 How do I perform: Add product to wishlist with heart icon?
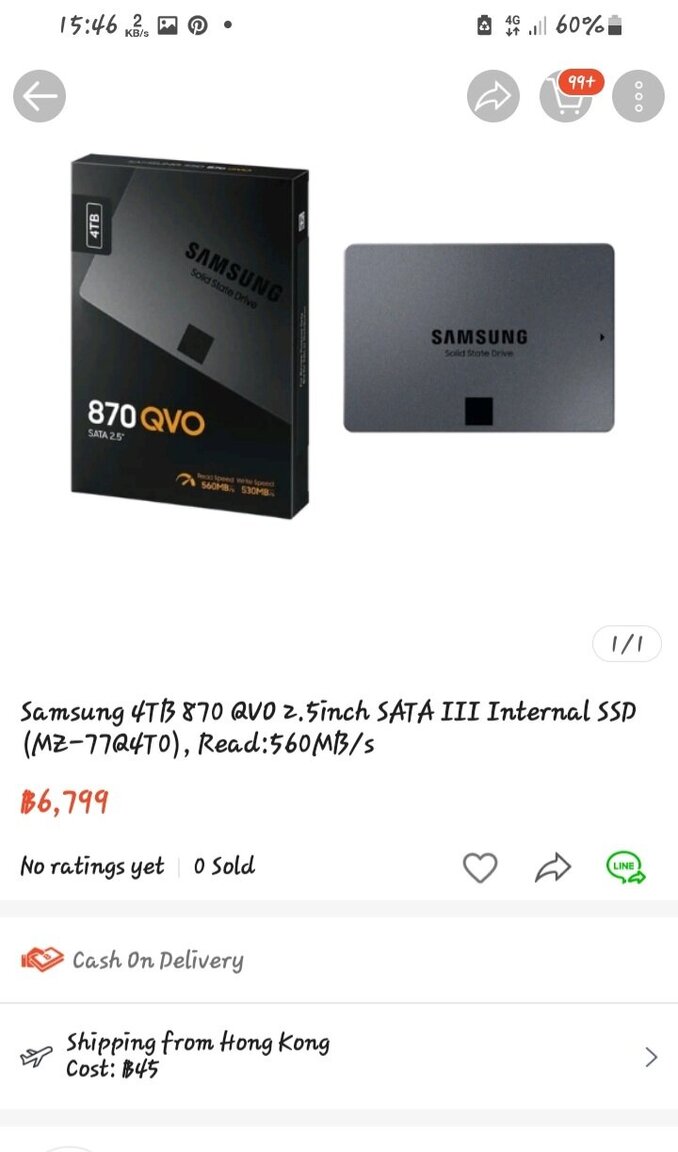[x=480, y=868]
